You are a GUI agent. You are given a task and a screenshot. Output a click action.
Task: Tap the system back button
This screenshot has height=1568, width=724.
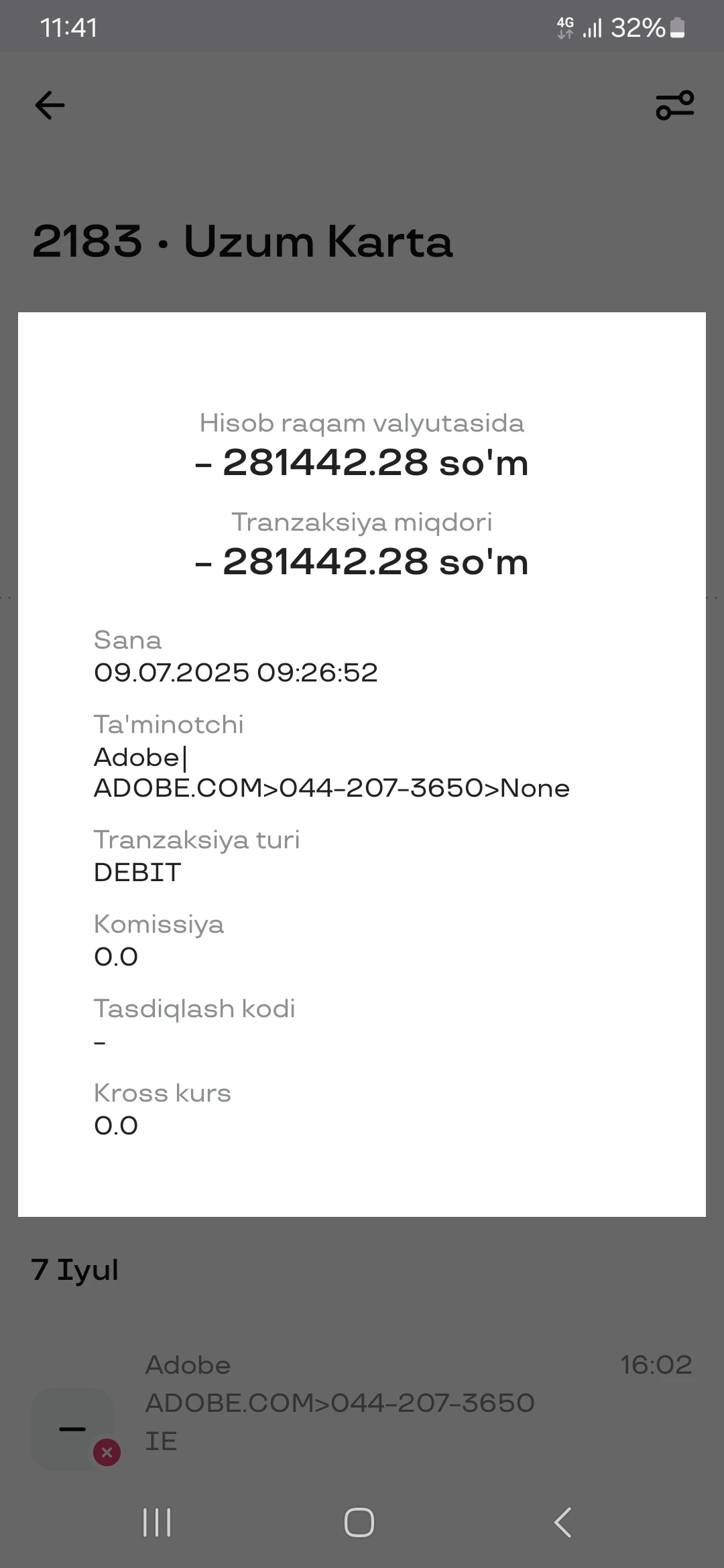click(x=563, y=1522)
